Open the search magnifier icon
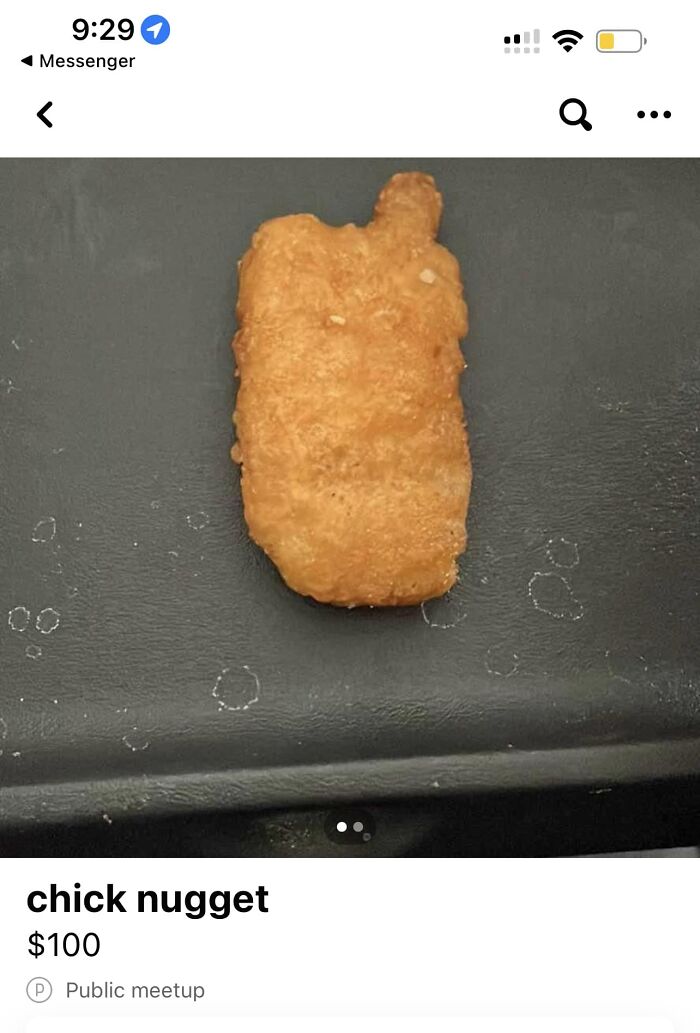Screen dimensions: 700x1033 click(575, 115)
